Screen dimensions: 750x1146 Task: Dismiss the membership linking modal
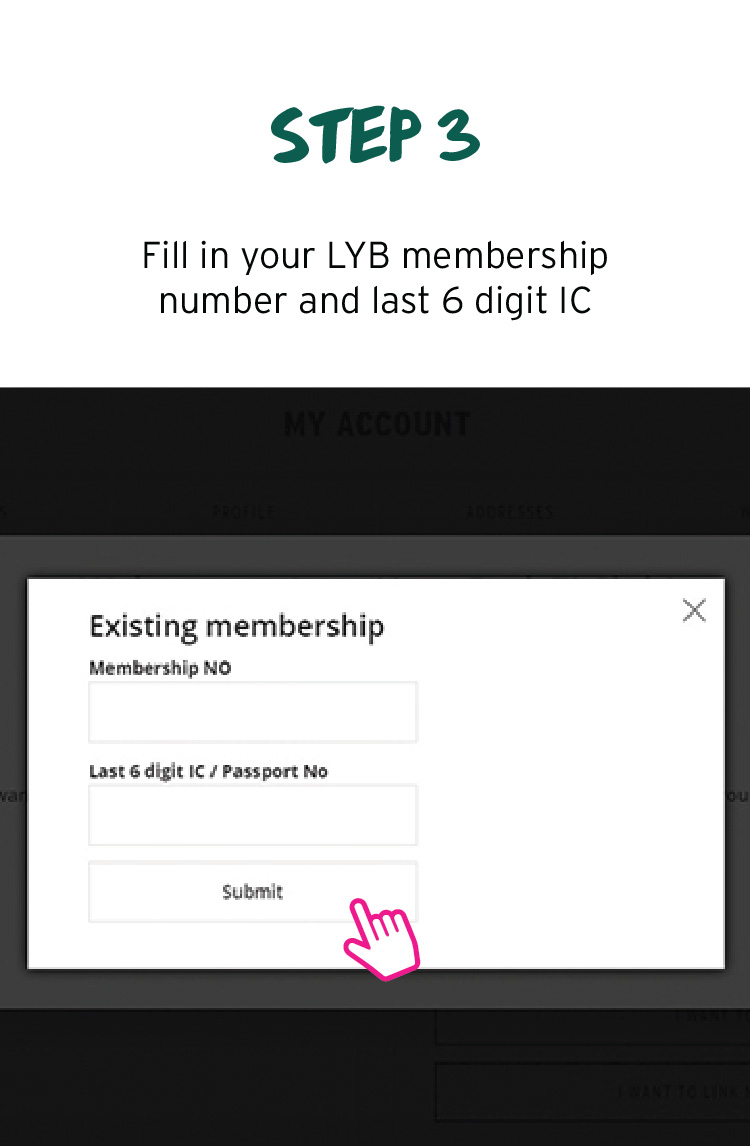pos(694,609)
